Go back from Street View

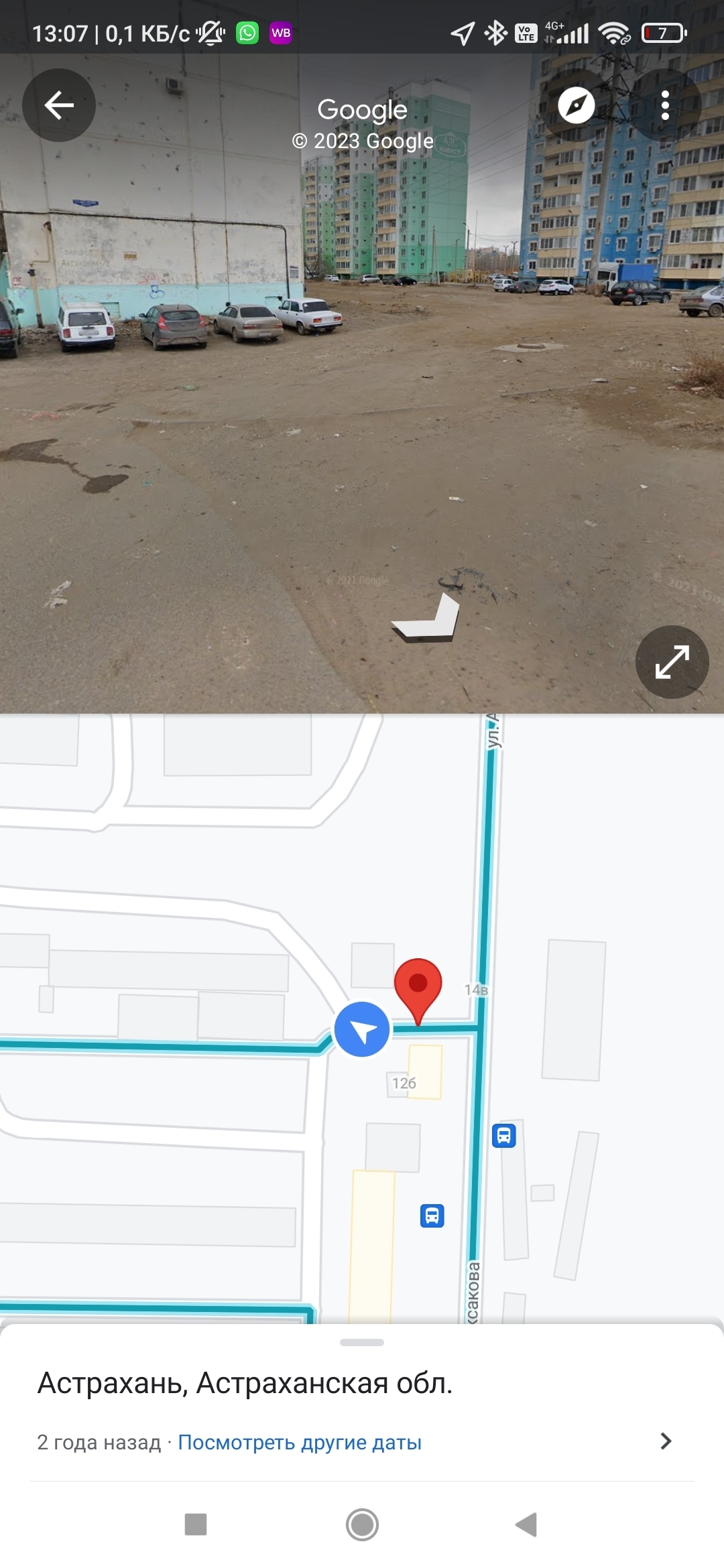(59, 105)
